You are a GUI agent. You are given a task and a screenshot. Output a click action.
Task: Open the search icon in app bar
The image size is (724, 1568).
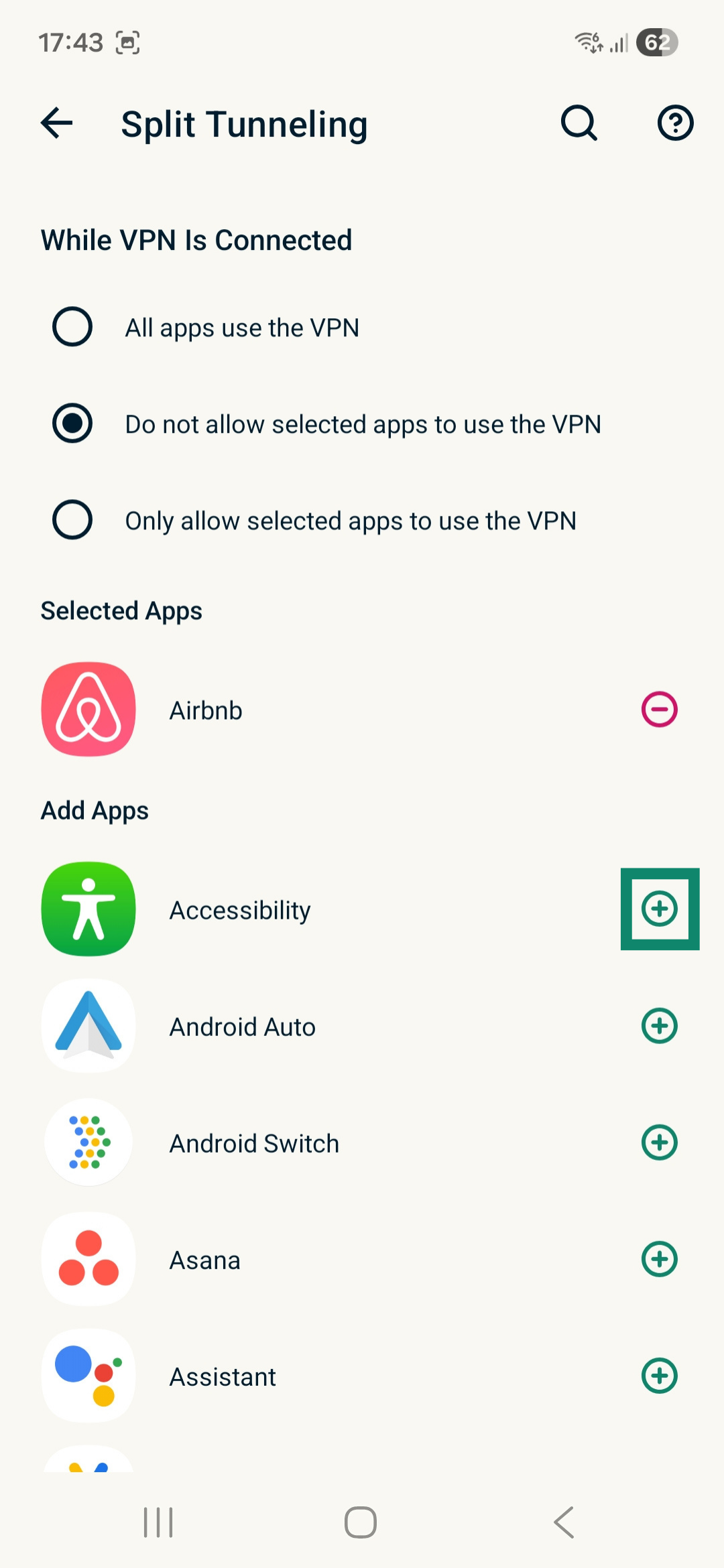[x=579, y=123]
